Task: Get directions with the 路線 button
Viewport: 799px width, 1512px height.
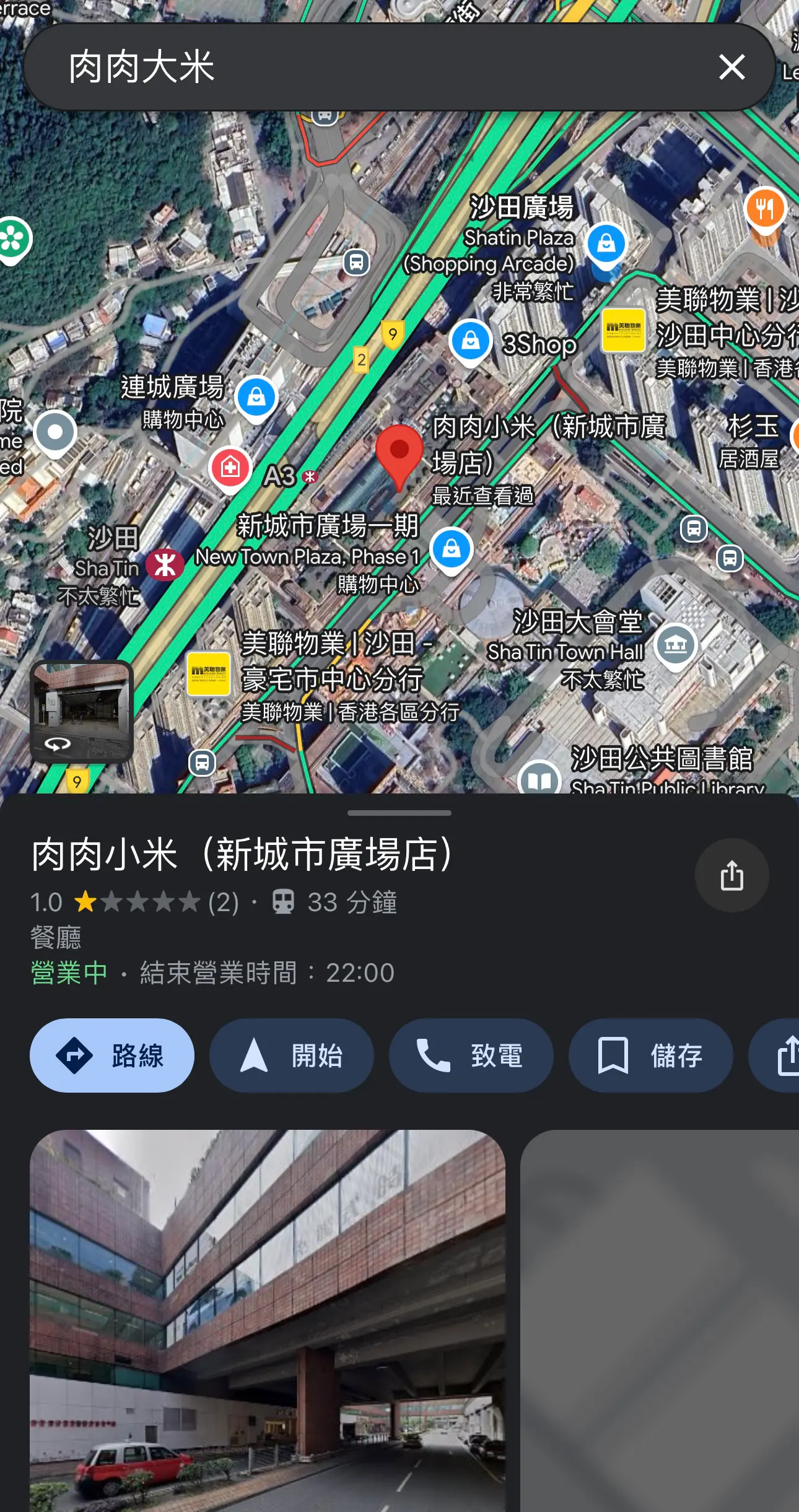Action: pyautogui.click(x=112, y=1055)
